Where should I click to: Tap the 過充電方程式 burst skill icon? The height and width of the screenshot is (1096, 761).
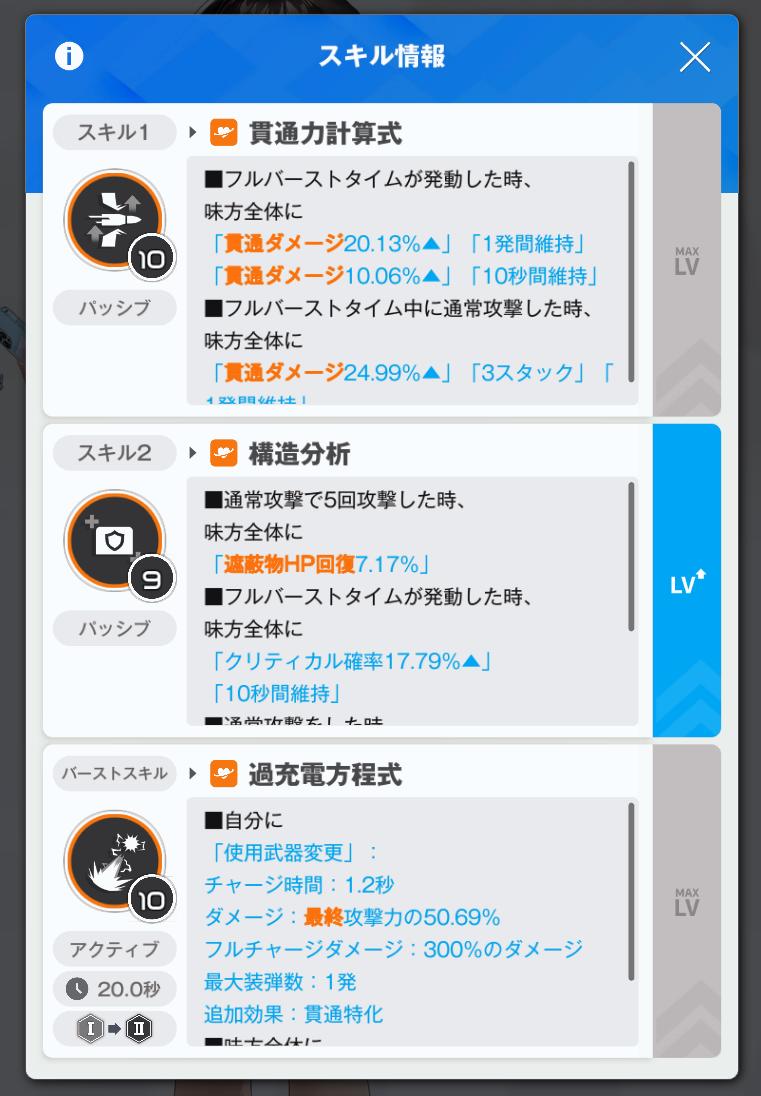point(114,861)
